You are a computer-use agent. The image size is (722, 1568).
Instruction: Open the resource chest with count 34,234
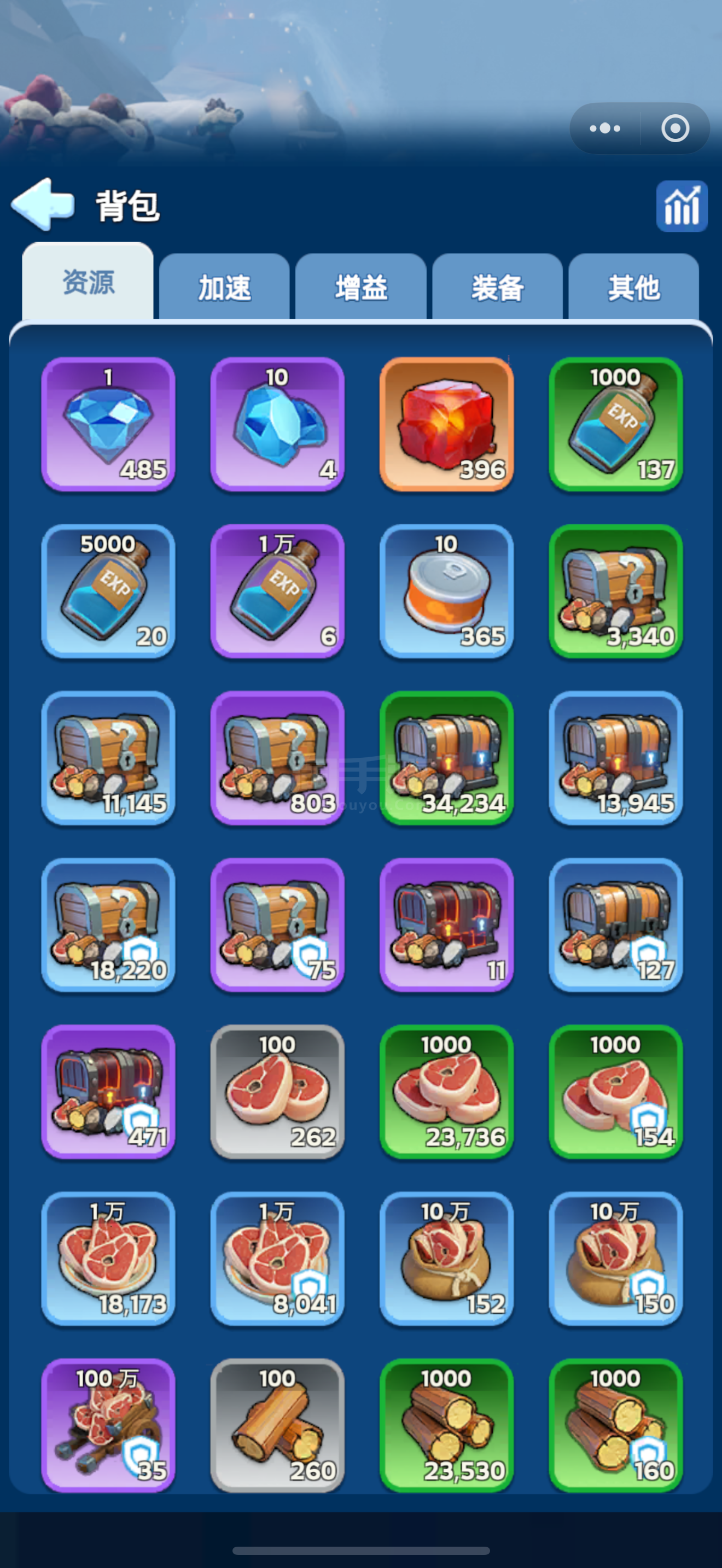(446, 758)
